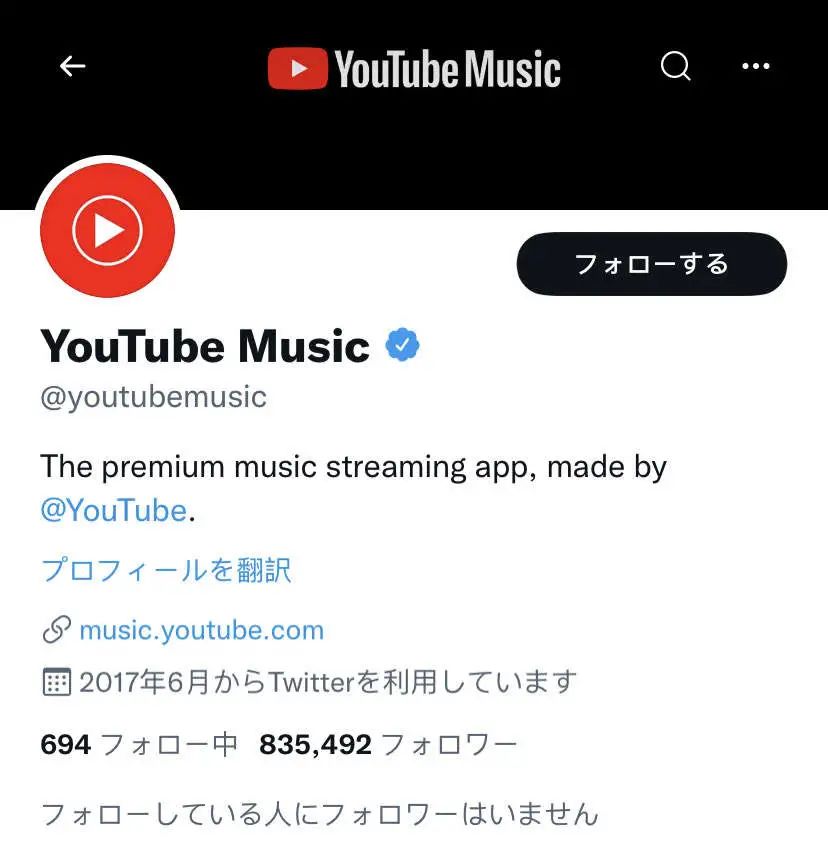828x859 pixels.
Task: View the YouTube Music header banner
Action: pyautogui.click(x=414, y=140)
